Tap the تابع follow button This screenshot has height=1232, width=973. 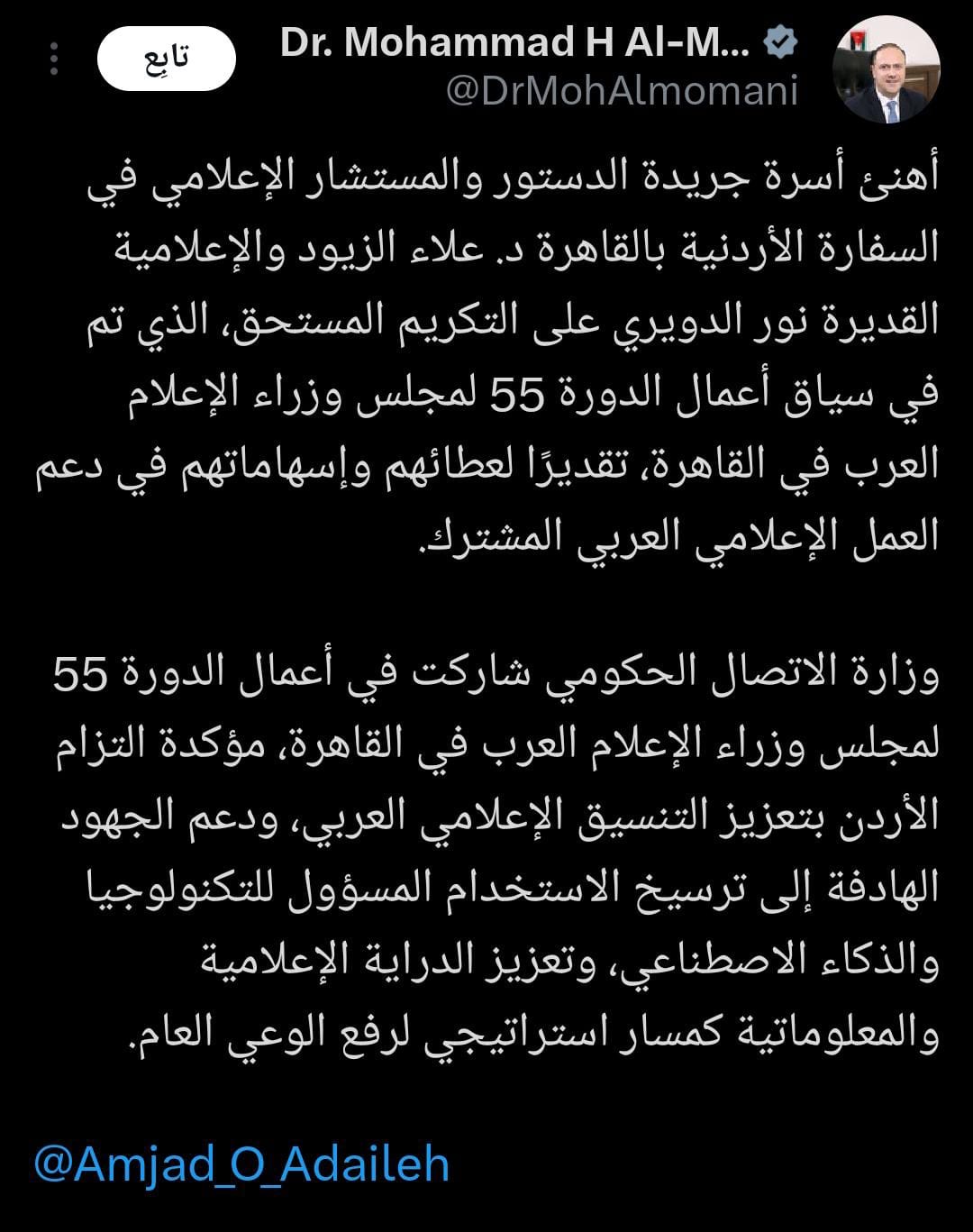(167, 59)
